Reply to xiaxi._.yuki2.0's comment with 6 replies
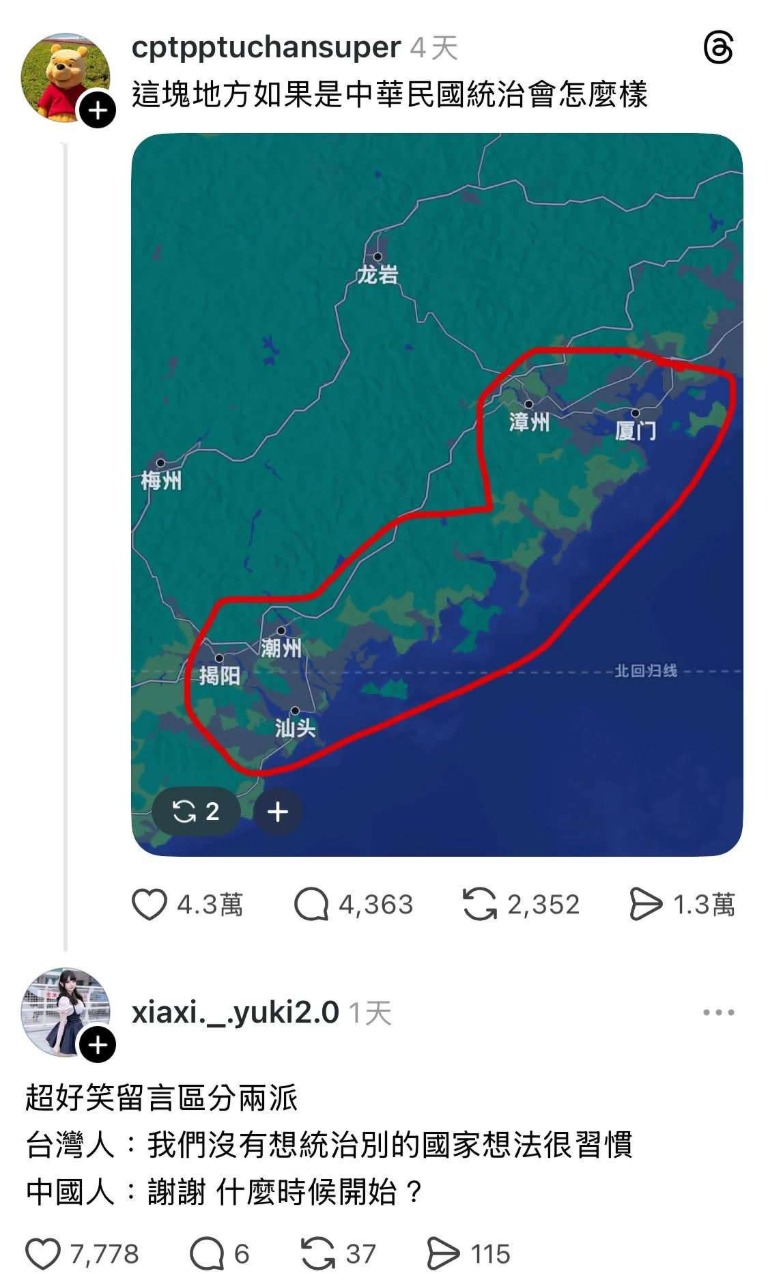 tap(205, 1253)
